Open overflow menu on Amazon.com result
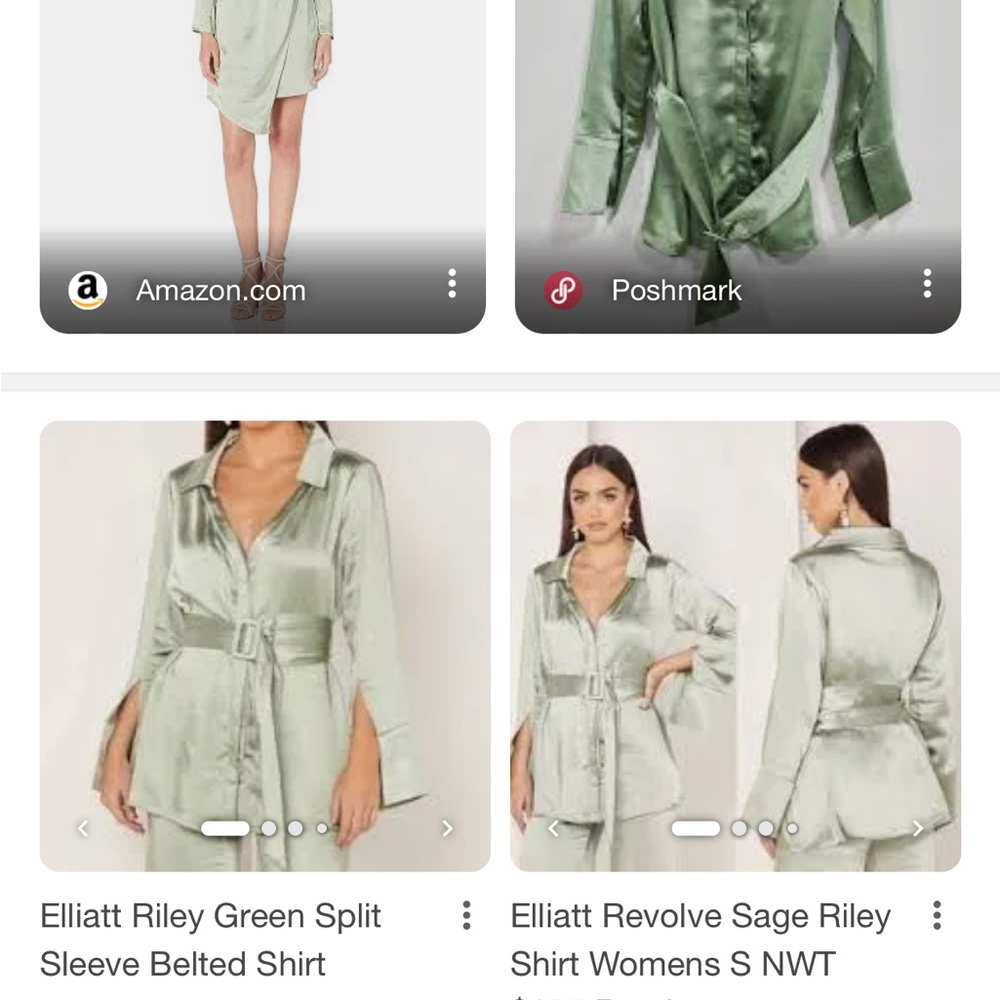The height and width of the screenshot is (1000, 1000). point(452,284)
